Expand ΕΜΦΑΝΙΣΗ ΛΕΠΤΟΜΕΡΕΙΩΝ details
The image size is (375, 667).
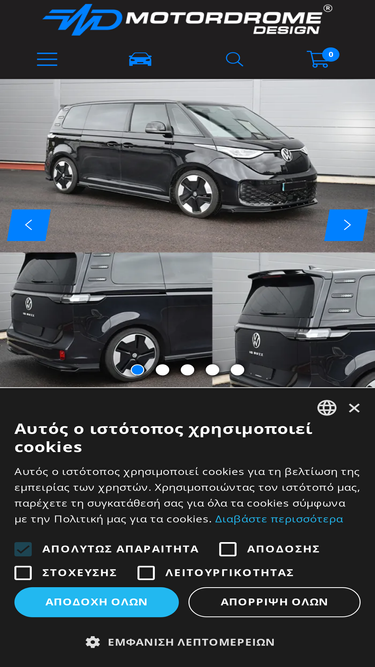pos(180,642)
